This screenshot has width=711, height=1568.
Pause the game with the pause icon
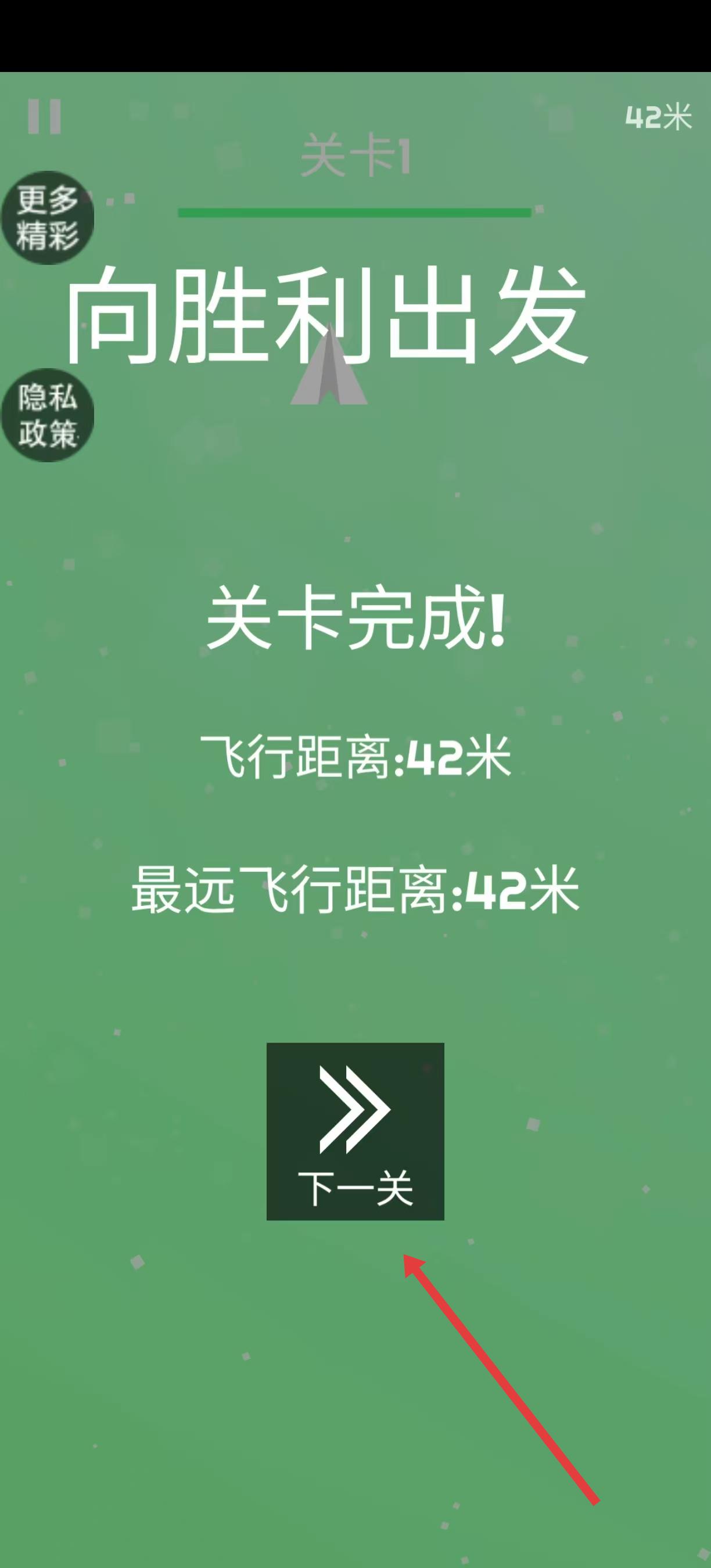coord(44,116)
